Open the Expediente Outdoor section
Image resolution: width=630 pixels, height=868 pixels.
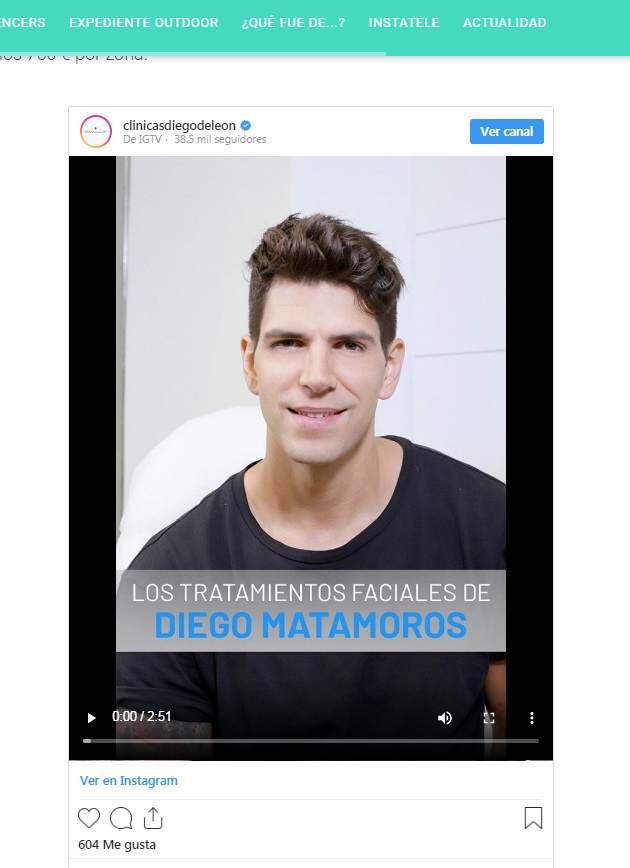[143, 23]
